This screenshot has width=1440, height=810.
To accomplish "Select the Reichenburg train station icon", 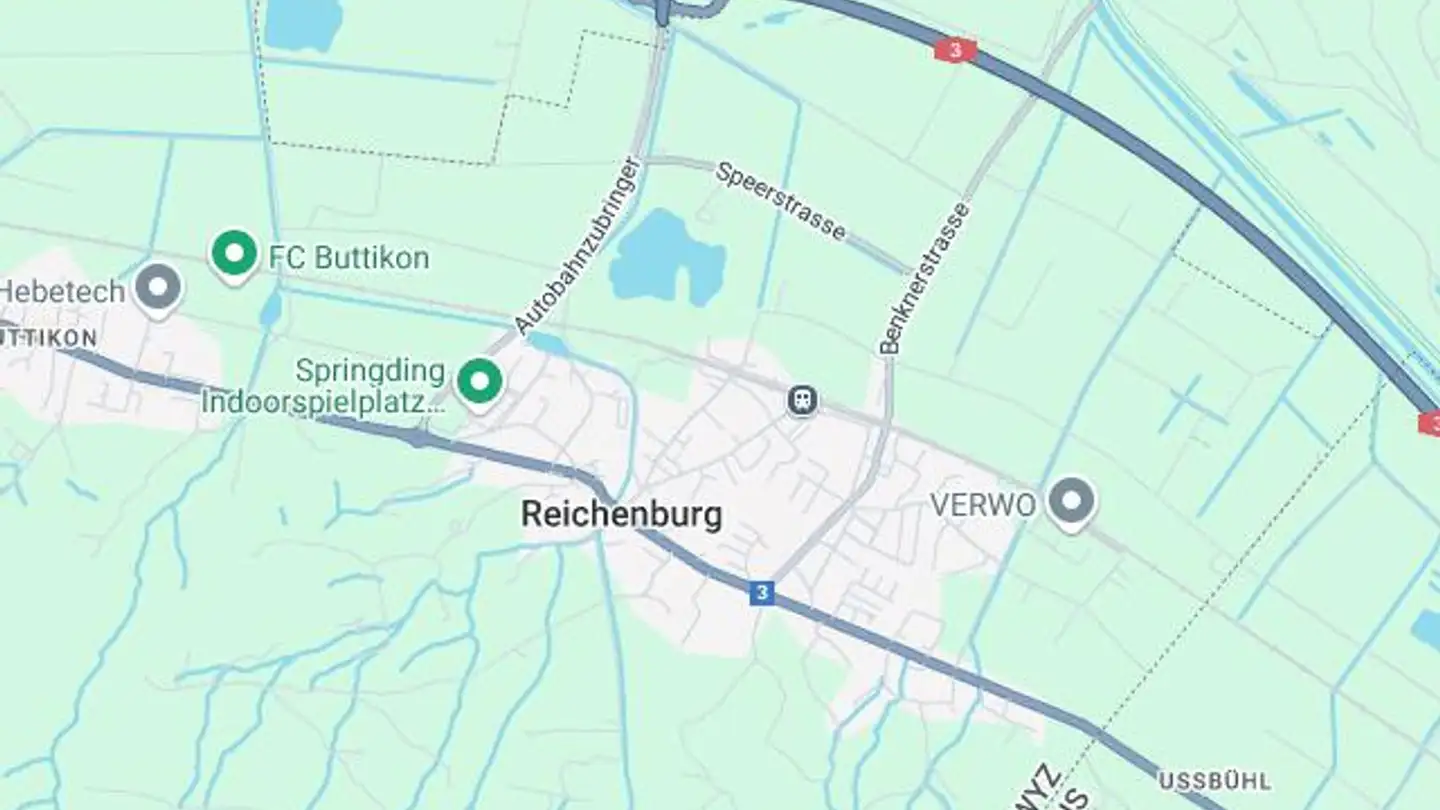I will (801, 401).
